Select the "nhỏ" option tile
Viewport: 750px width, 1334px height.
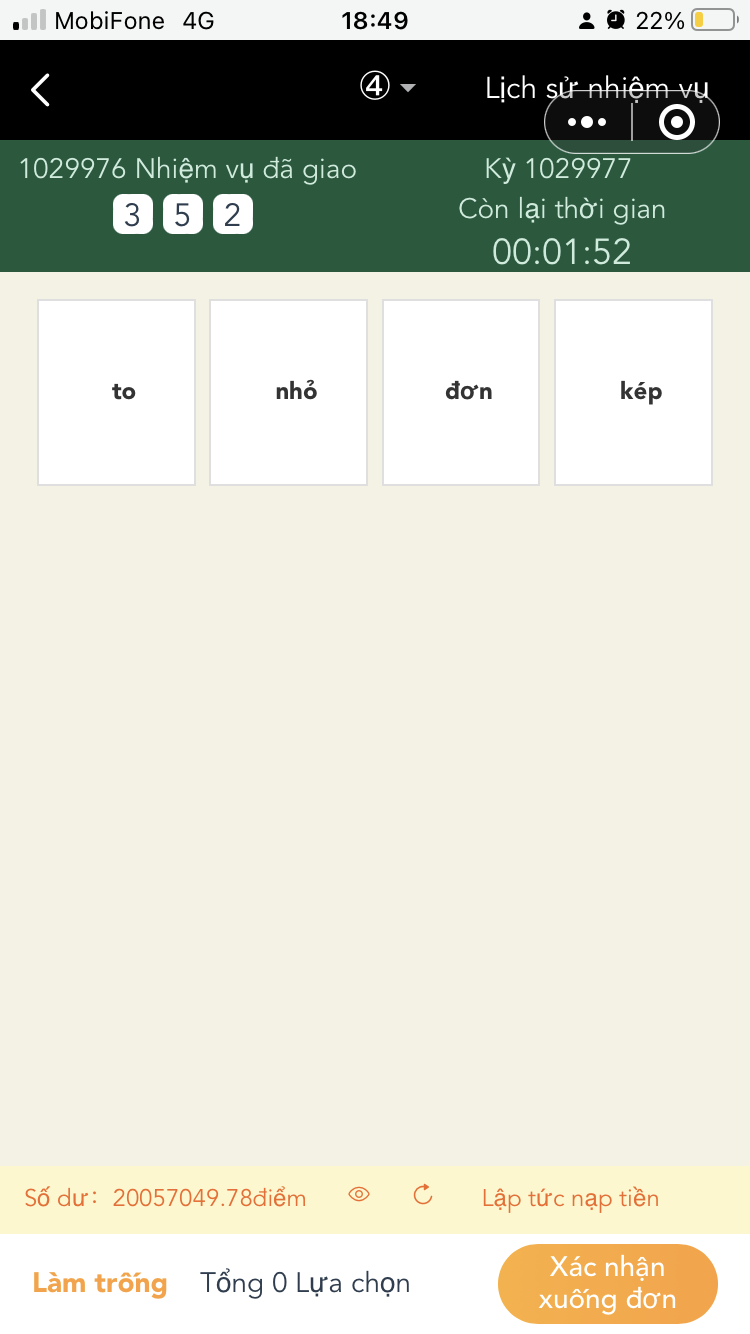[288, 392]
